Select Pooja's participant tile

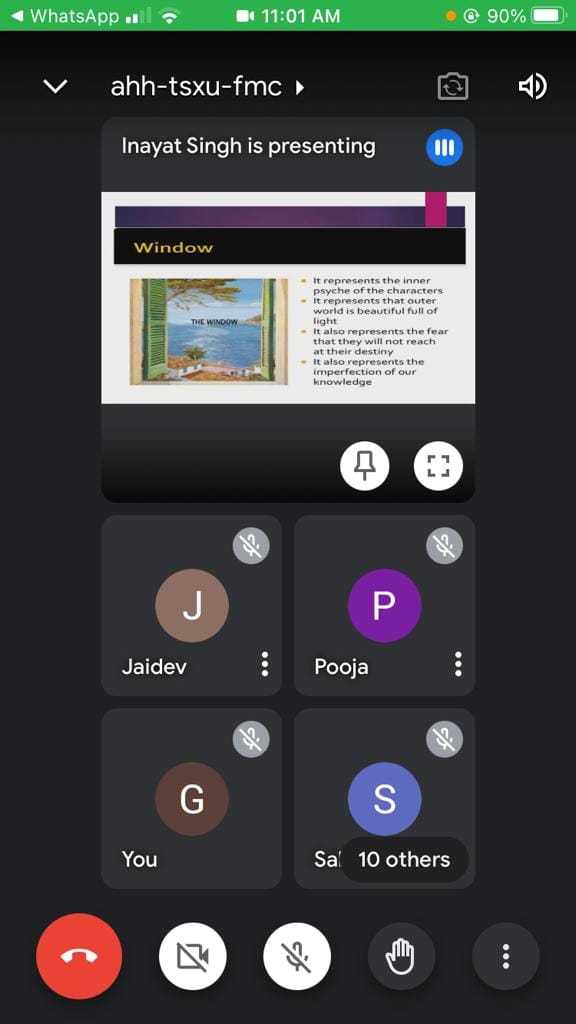tap(384, 605)
